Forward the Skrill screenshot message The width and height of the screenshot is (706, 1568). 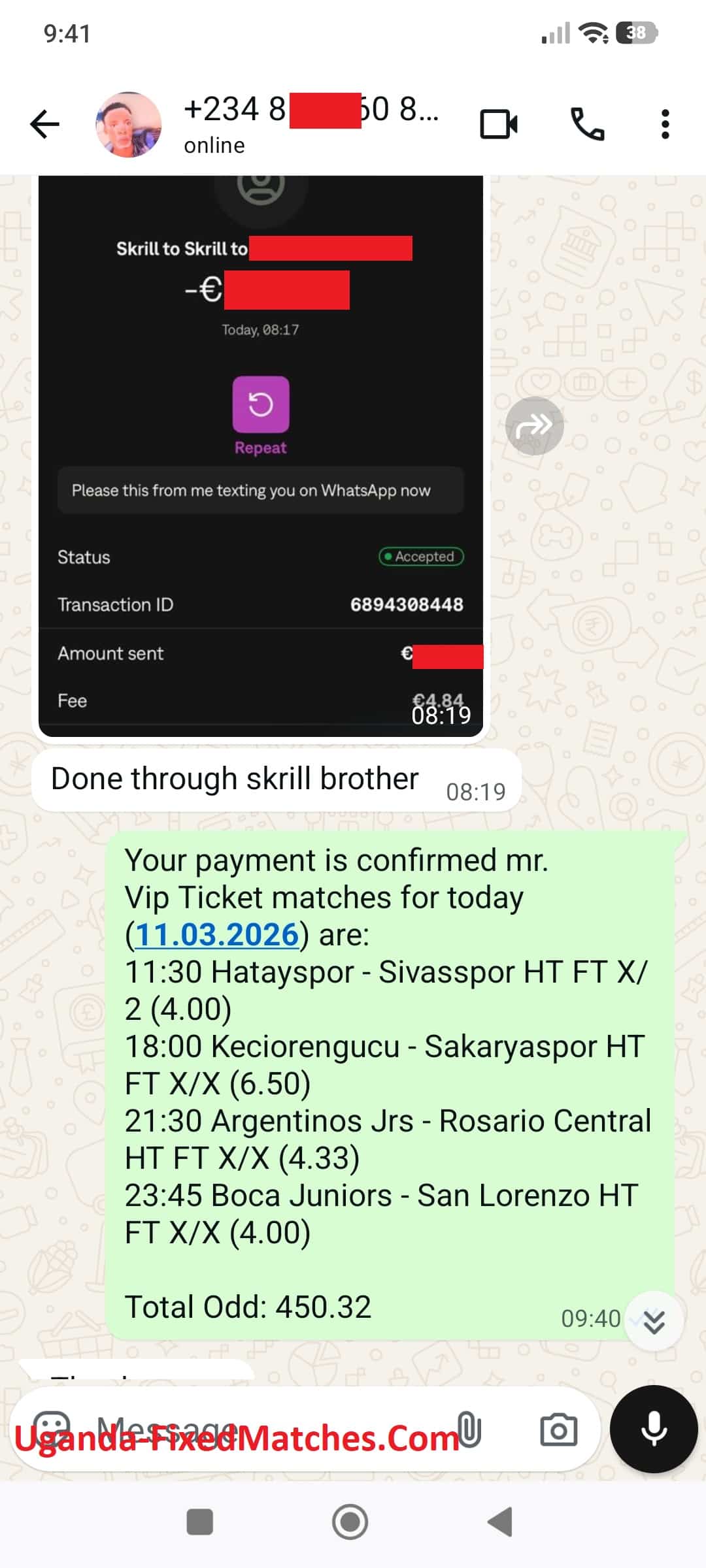tap(534, 426)
